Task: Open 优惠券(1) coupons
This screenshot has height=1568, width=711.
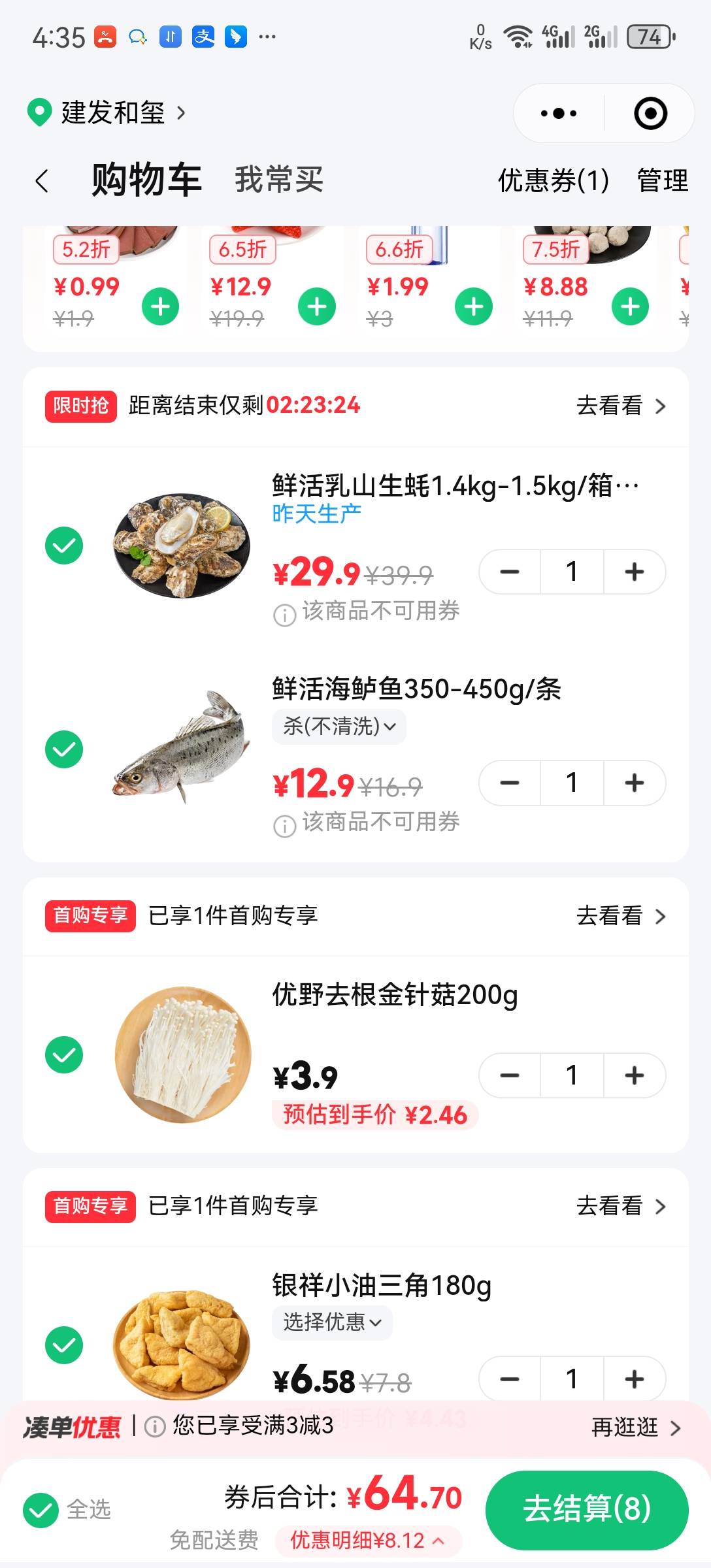Action: point(553,180)
